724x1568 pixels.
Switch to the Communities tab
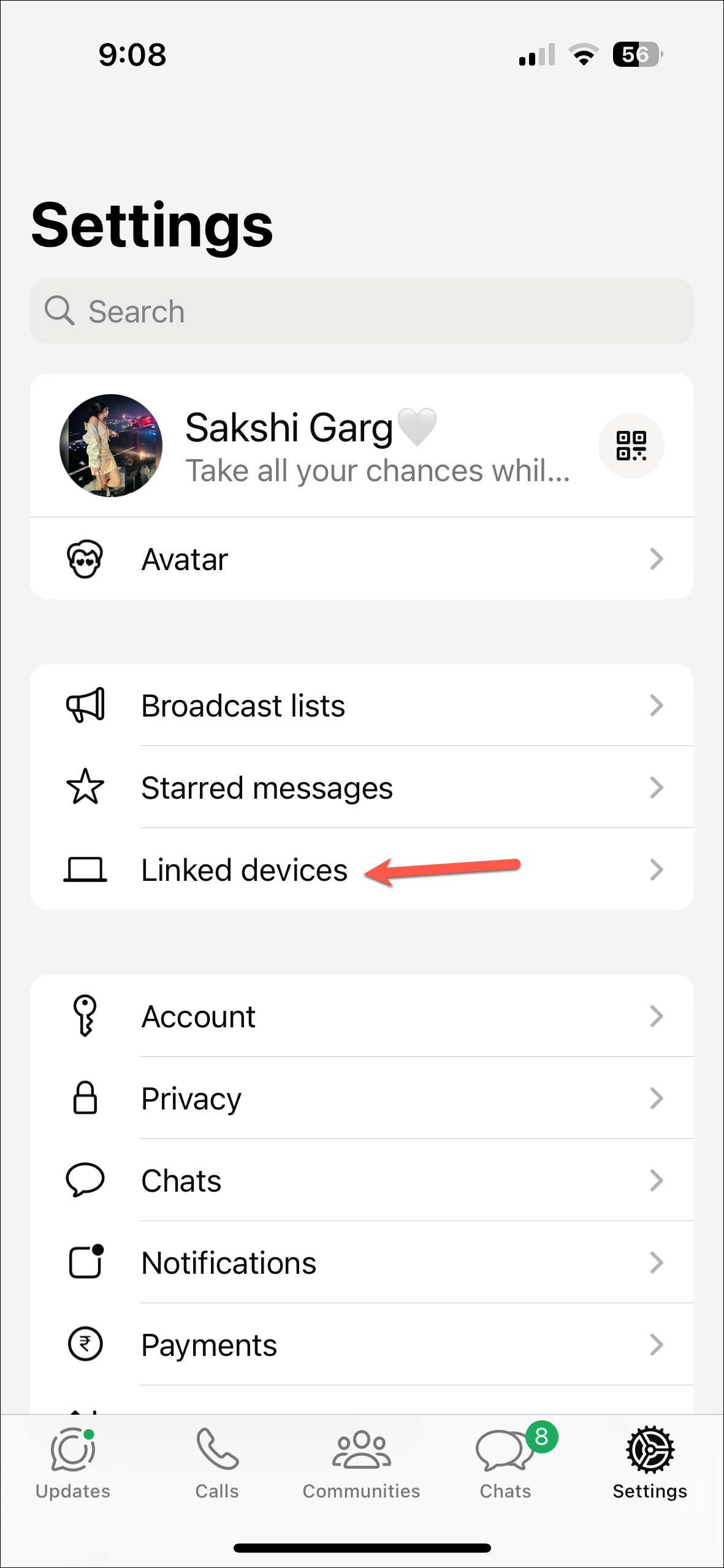tap(361, 1462)
